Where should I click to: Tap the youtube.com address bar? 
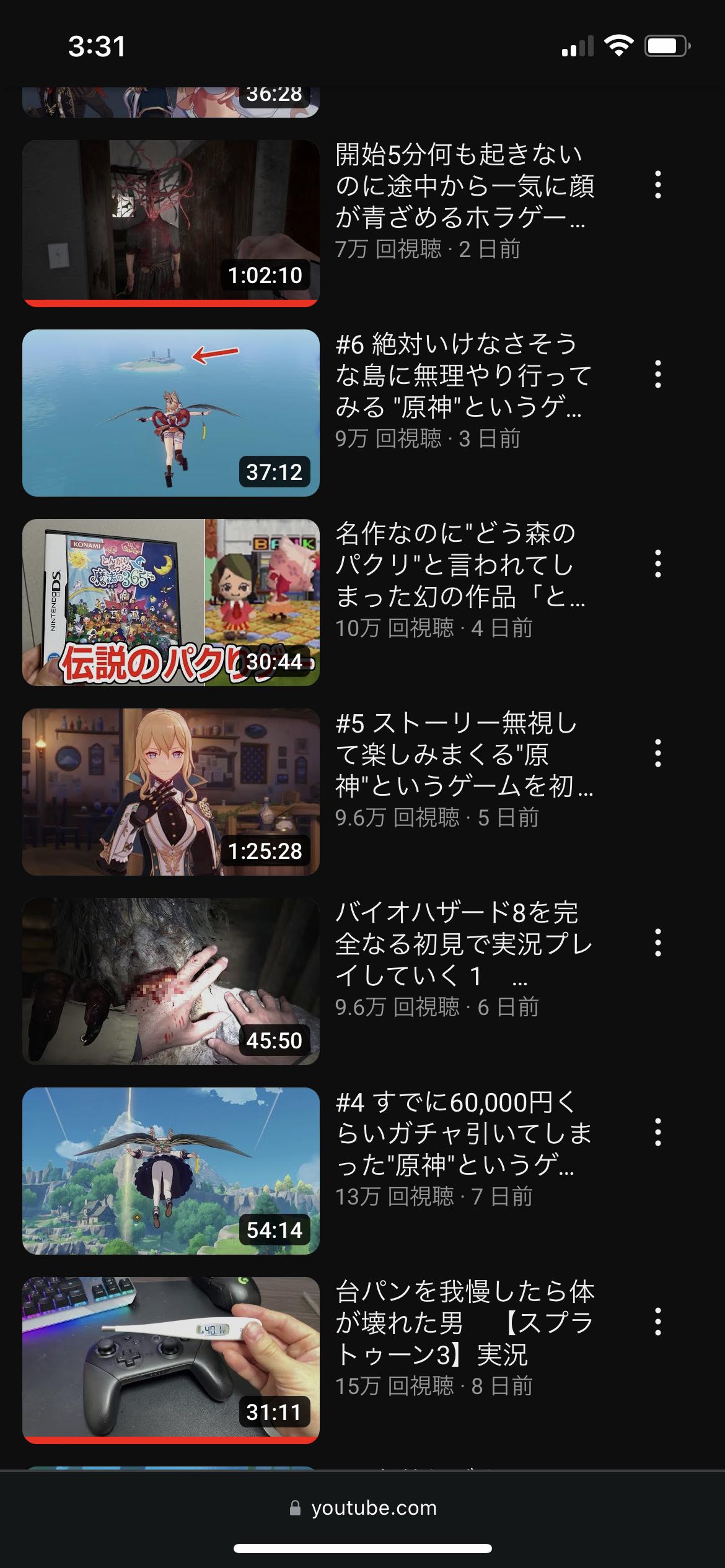click(x=363, y=1508)
